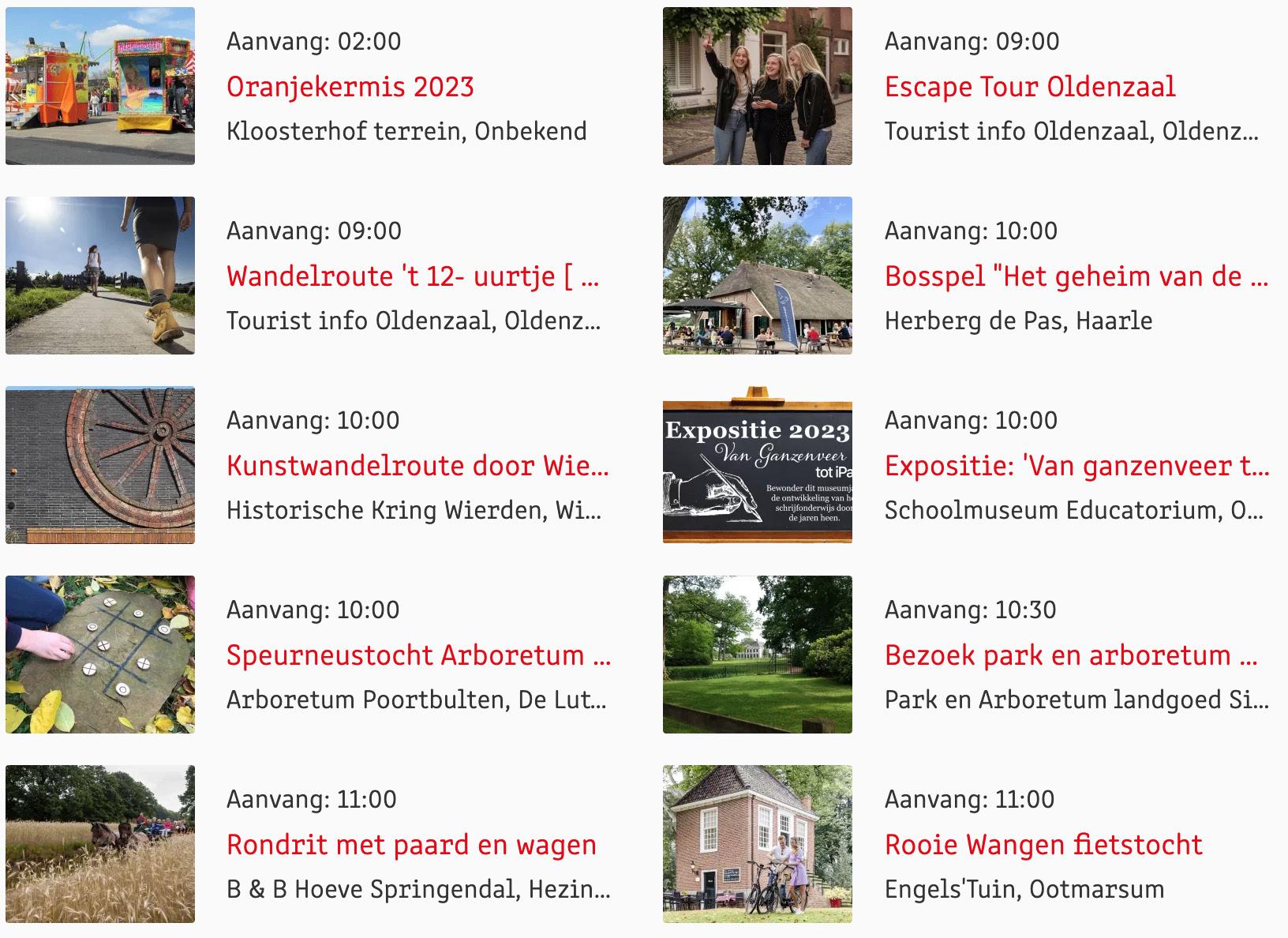Open Escape Tour Oldenzaal event
This screenshot has height=938, width=1288.
[1029, 87]
